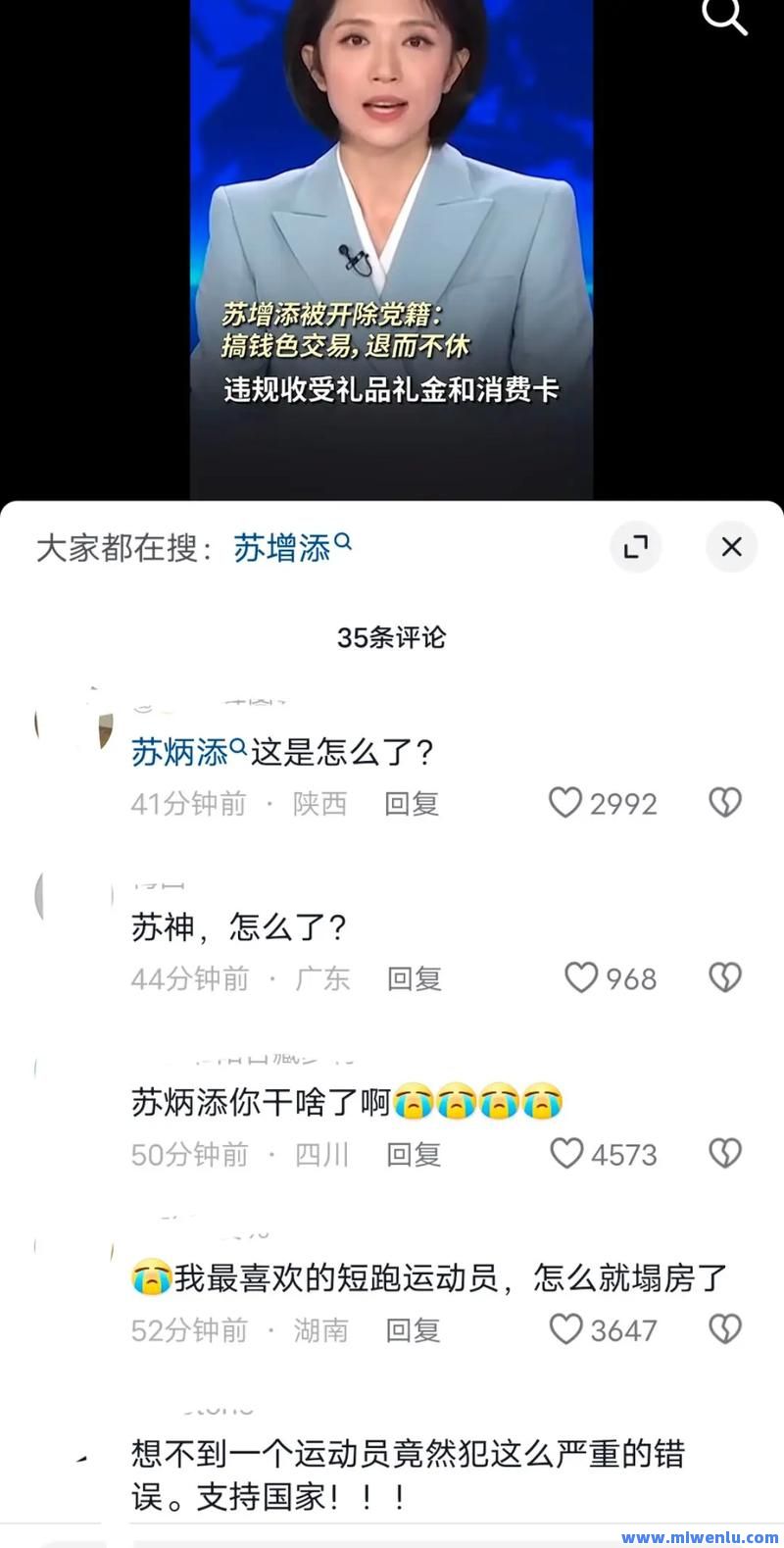Dislike the comment from 陕西
The width and height of the screenshot is (784, 1548).
[725, 803]
